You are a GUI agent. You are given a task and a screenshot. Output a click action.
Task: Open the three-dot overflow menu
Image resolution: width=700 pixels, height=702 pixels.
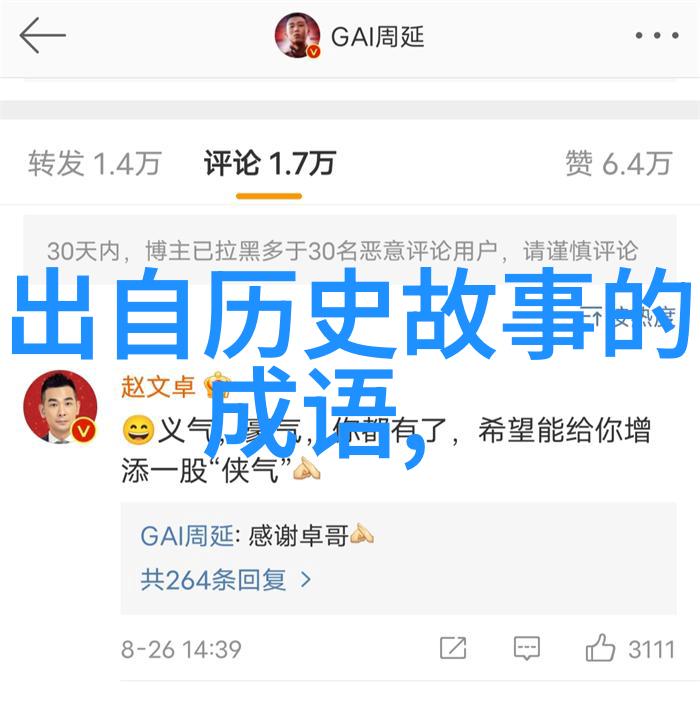pos(656,37)
